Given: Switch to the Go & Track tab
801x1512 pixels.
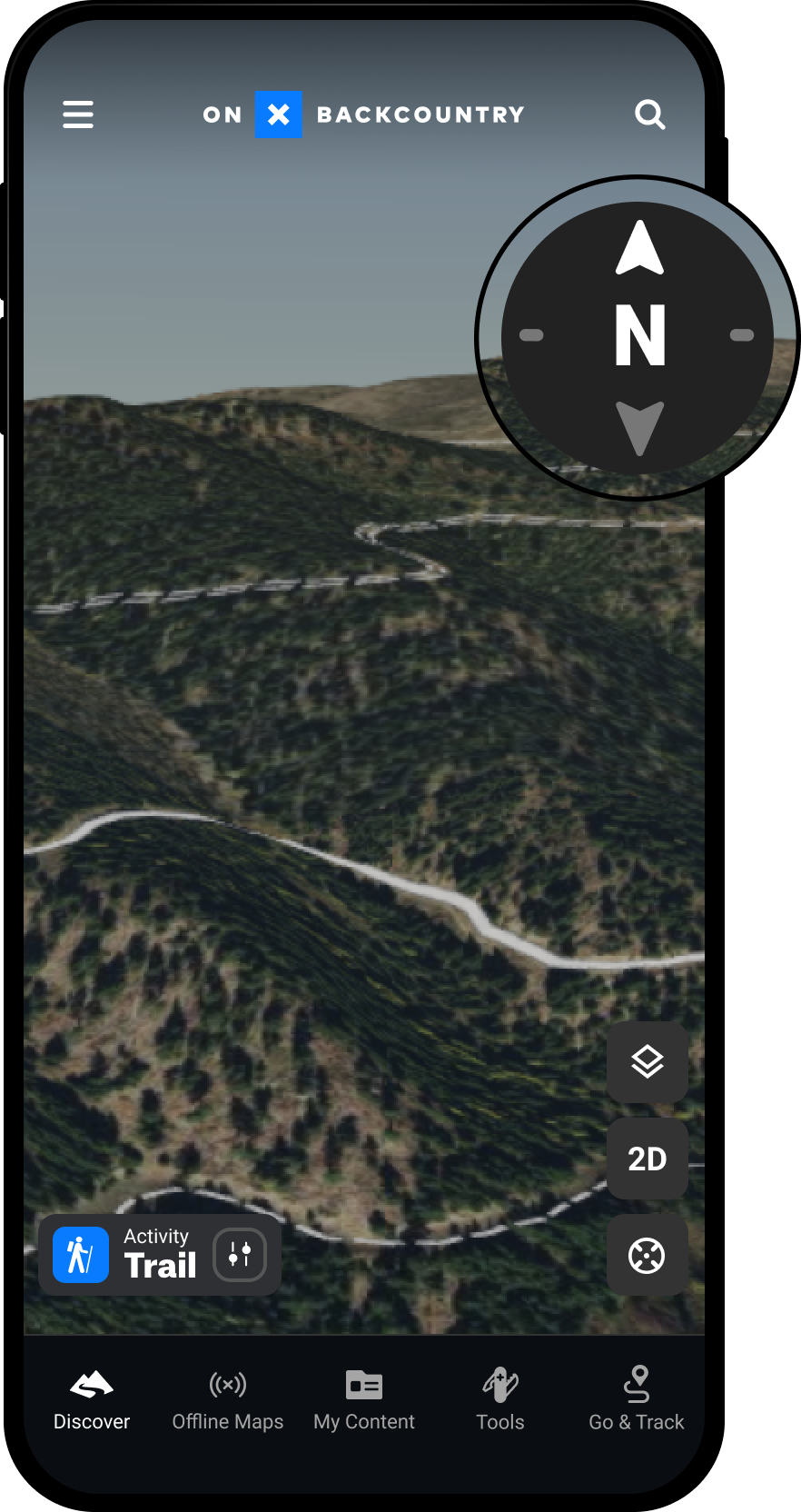Looking at the screenshot, I should click(x=636, y=1398).
